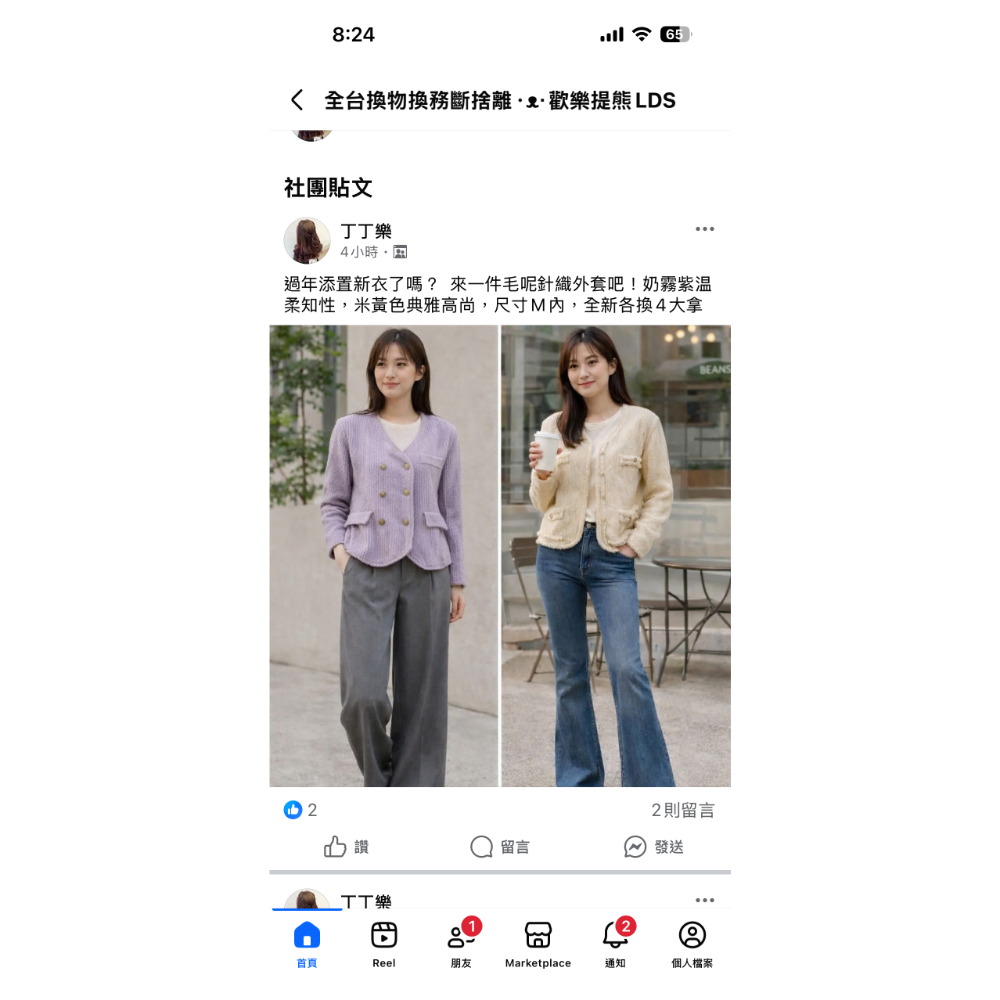The height and width of the screenshot is (1000, 1000).
Task: Switch to the 首頁 tab
Action: pyautogui.click(x=307, y=945)
